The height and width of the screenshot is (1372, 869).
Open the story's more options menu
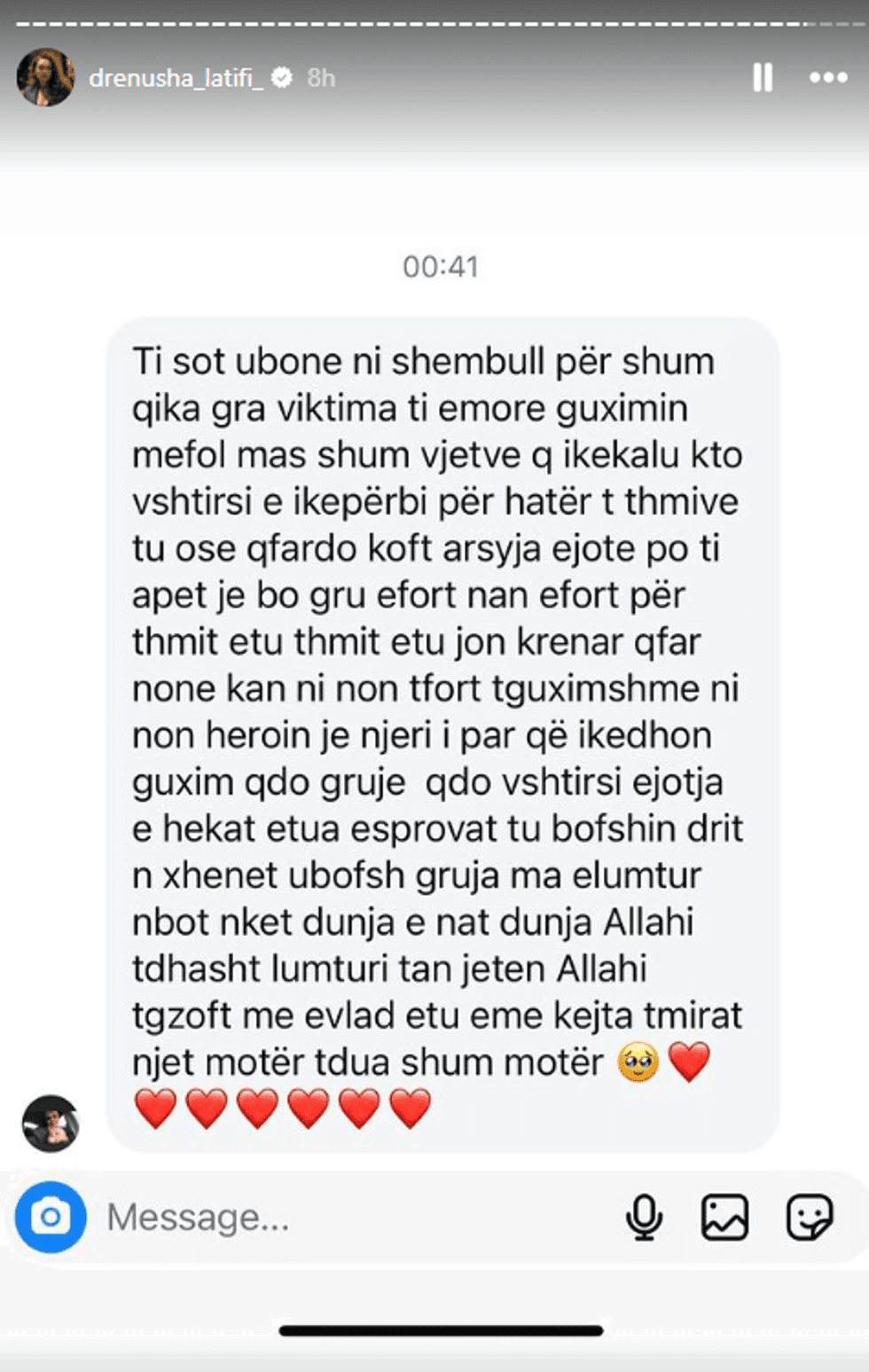(828, 78)
